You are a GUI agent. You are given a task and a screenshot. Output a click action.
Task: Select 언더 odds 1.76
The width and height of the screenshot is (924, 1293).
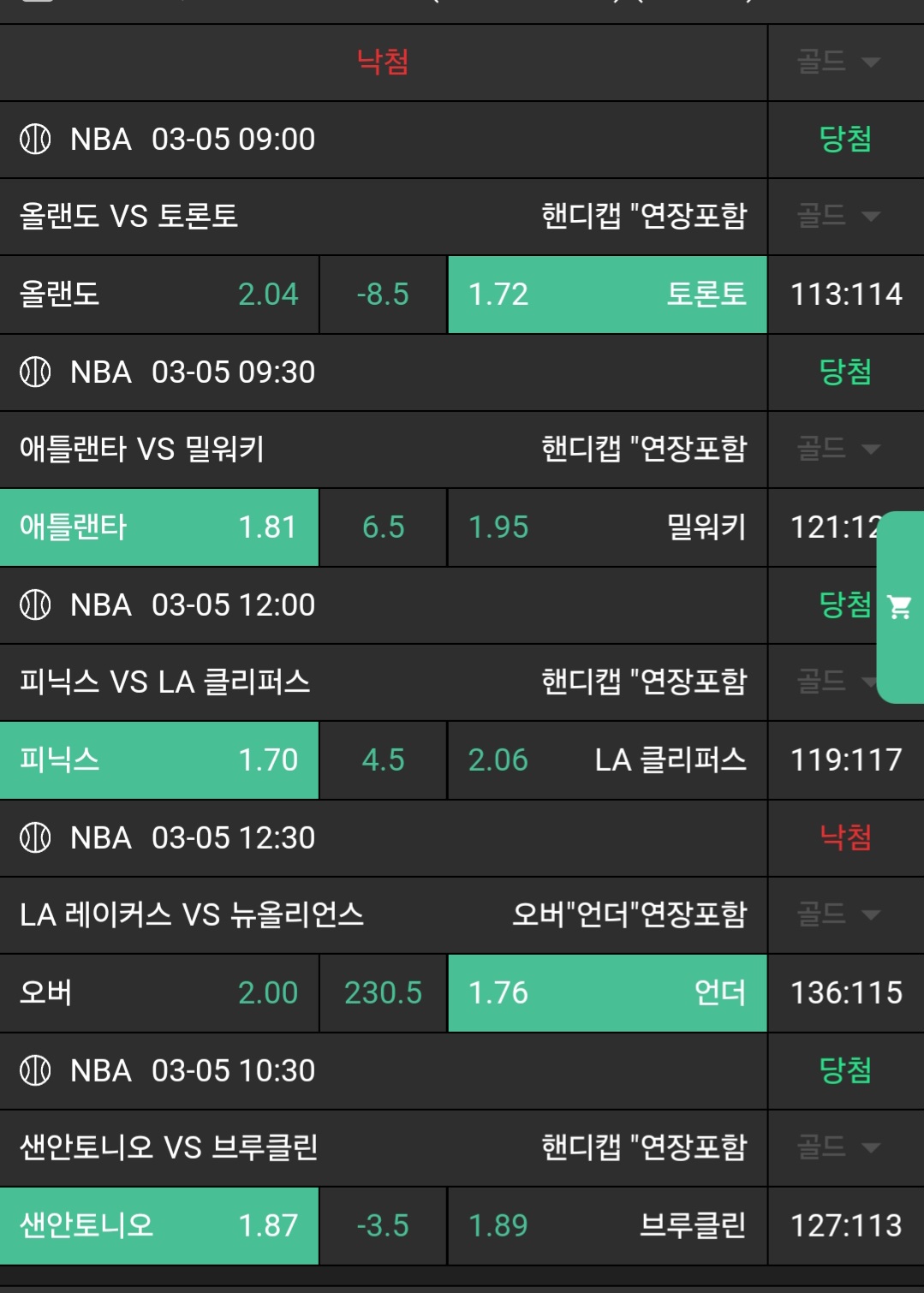click(x=606, y=993)
